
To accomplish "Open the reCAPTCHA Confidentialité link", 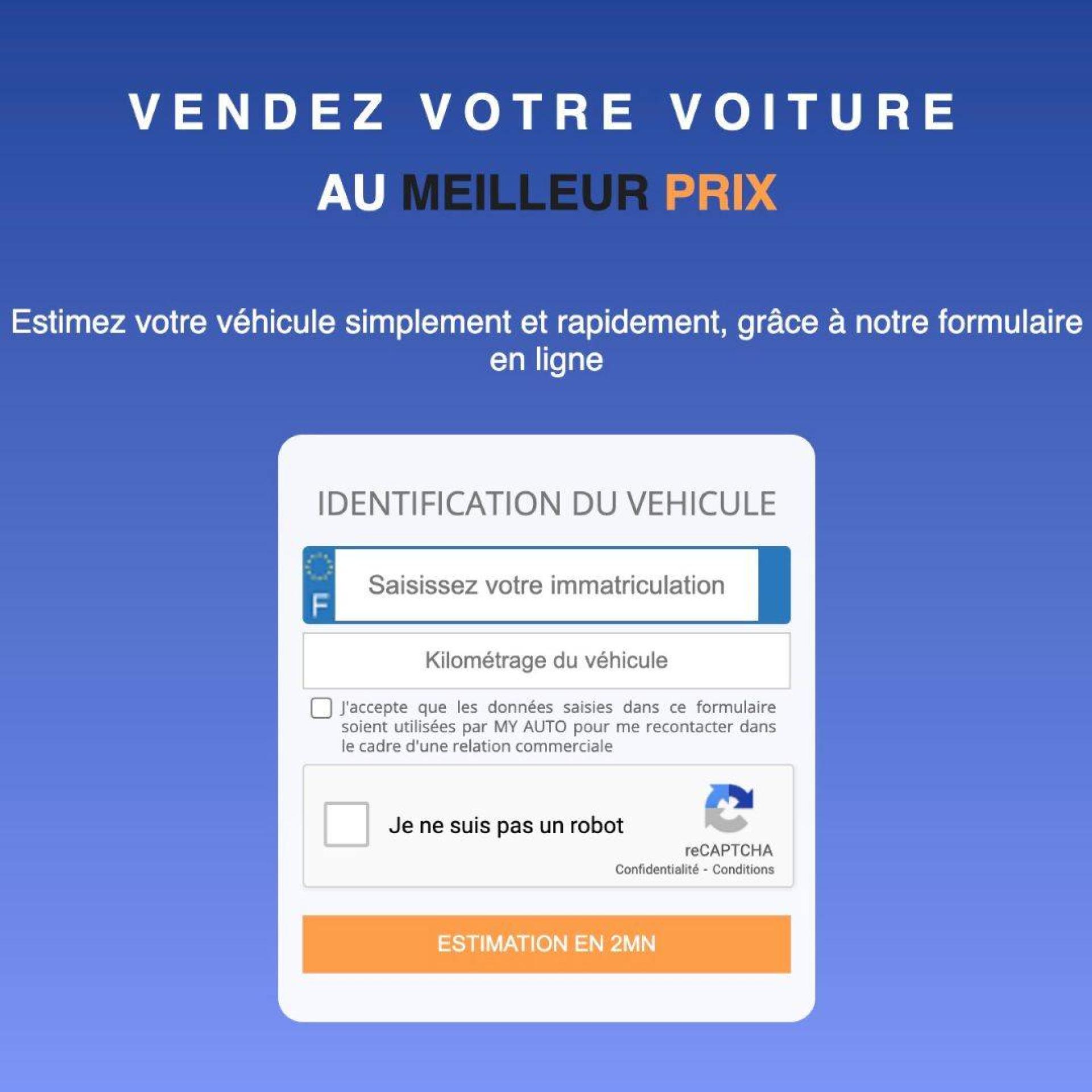I will (x=656, y=869).
